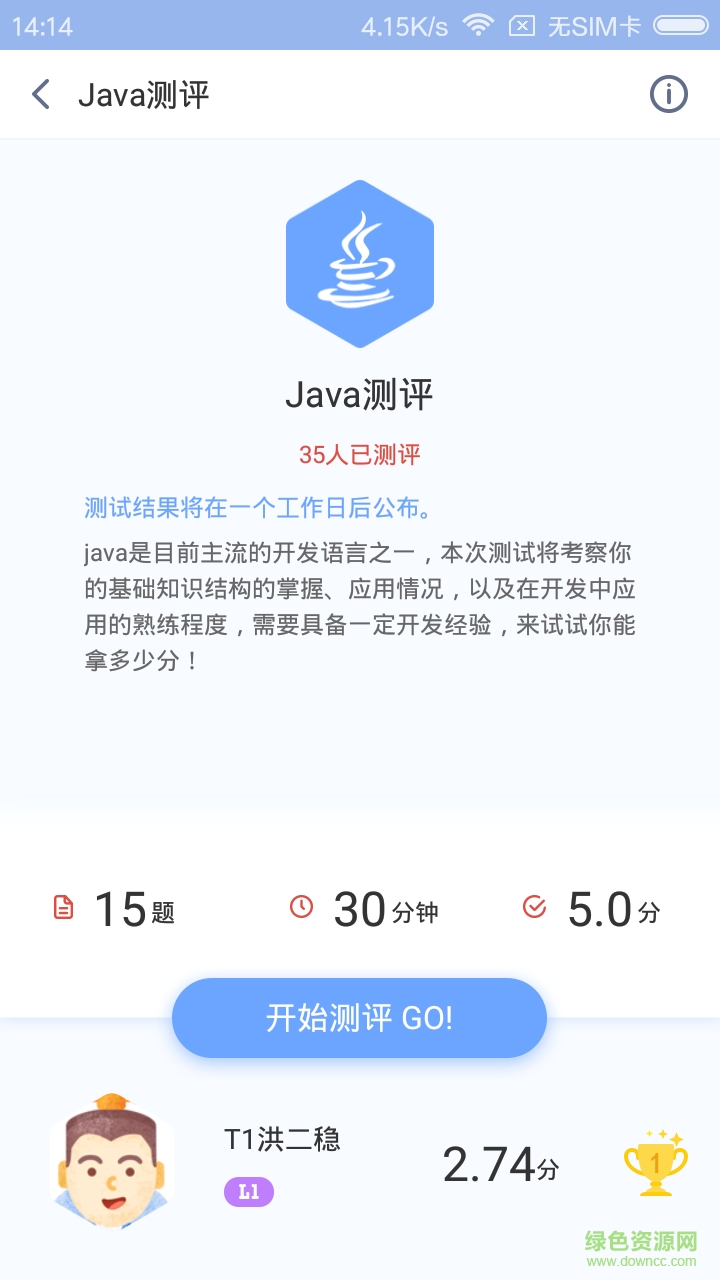Go back from the Java测评 page
The height and width of the screenshot is (1280, 720).
click(x=41, y=95)
